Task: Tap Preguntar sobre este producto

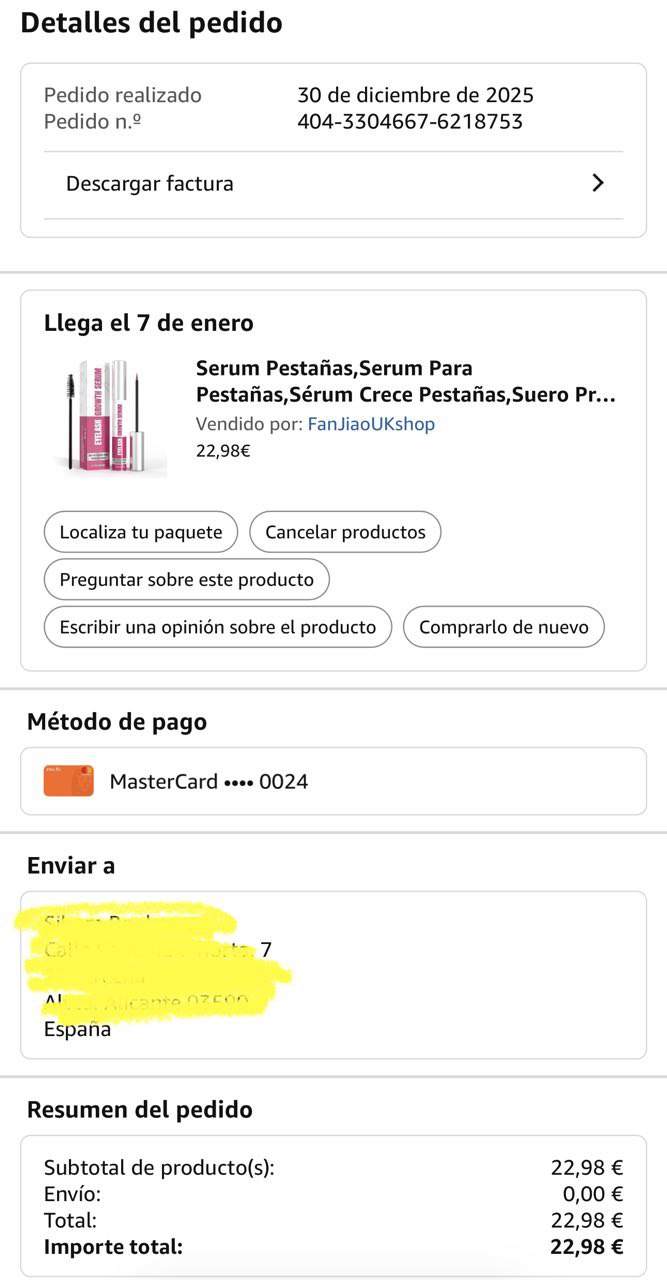Action: coord(187,579)
